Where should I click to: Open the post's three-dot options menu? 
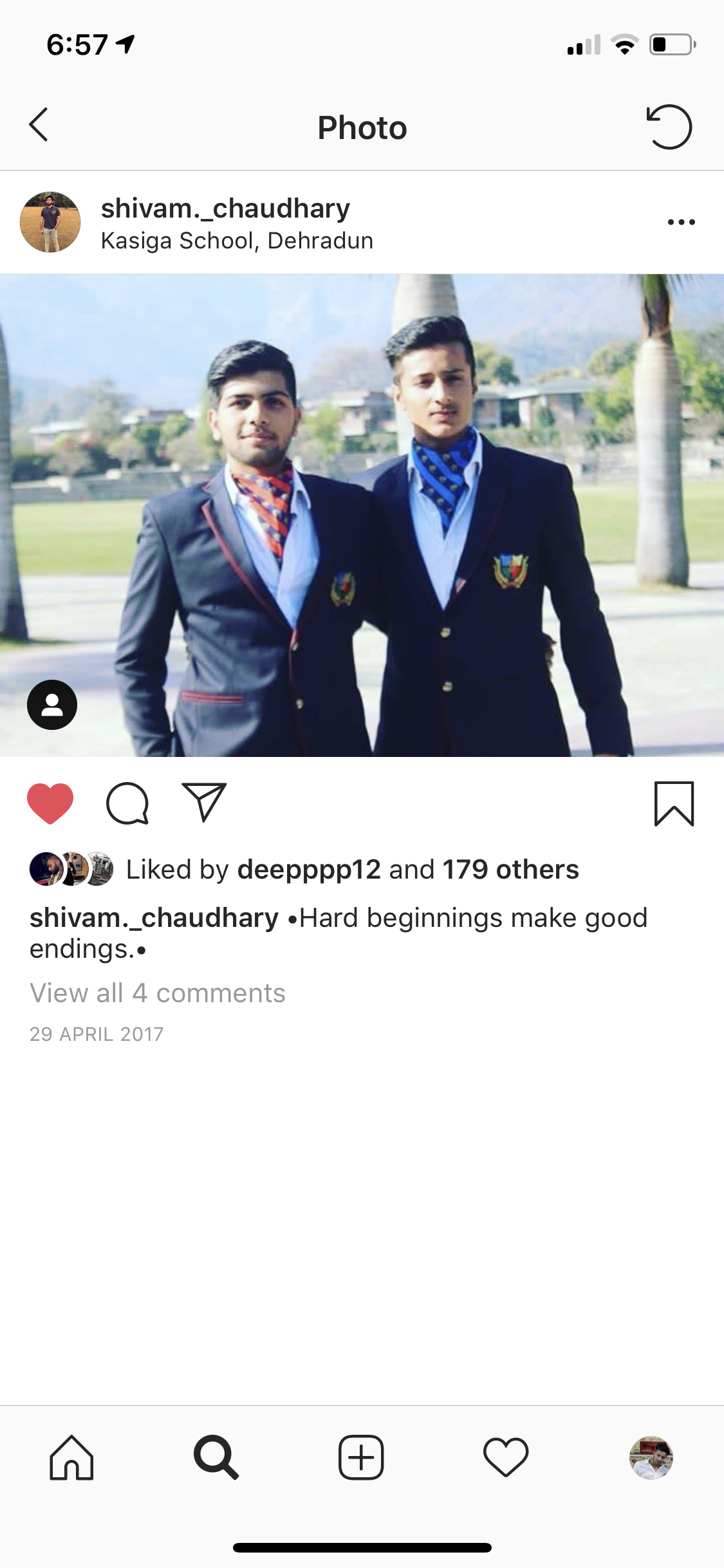tap(681, 223)
